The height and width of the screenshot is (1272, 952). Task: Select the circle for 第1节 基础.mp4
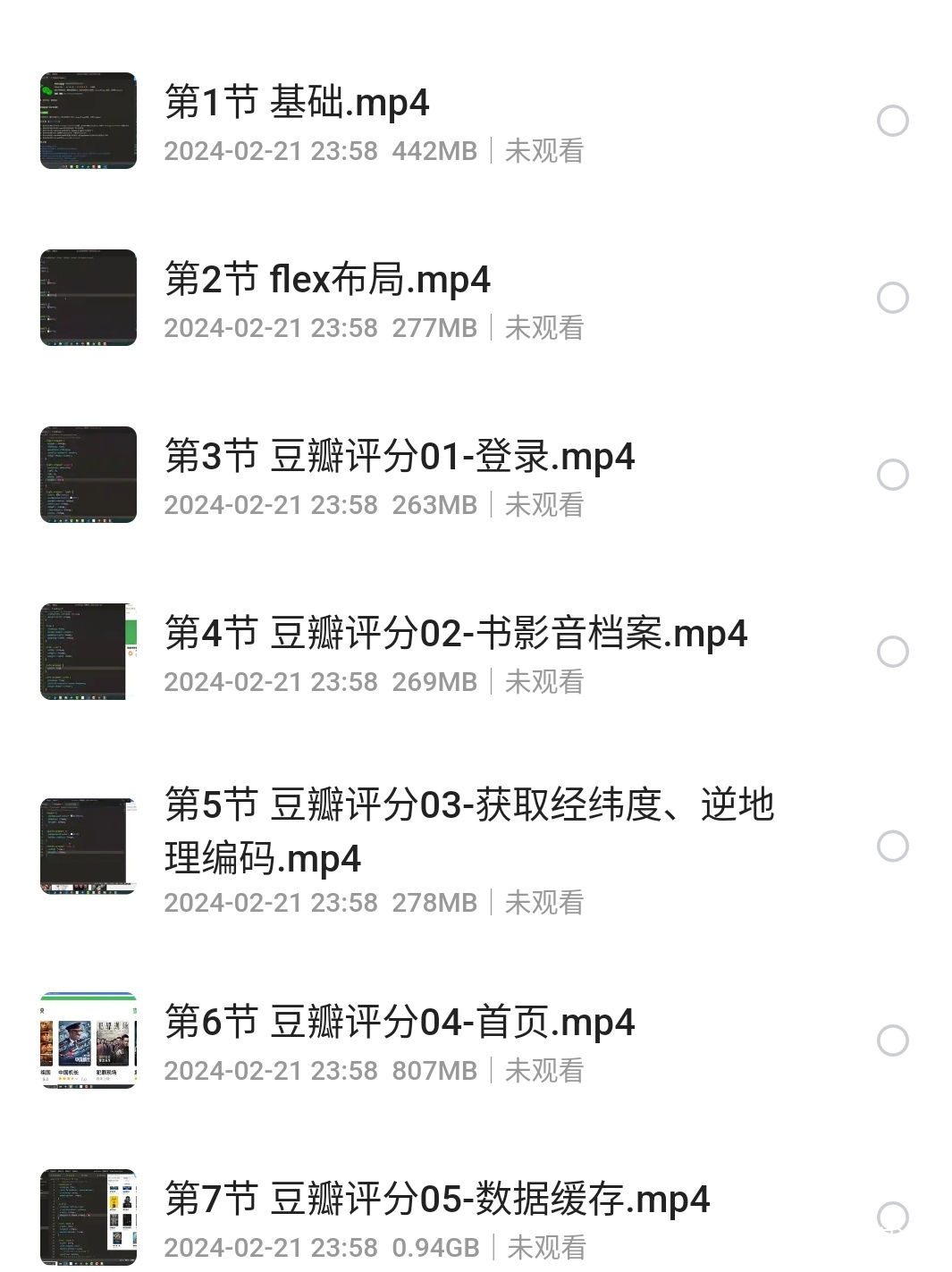point(892,121)
